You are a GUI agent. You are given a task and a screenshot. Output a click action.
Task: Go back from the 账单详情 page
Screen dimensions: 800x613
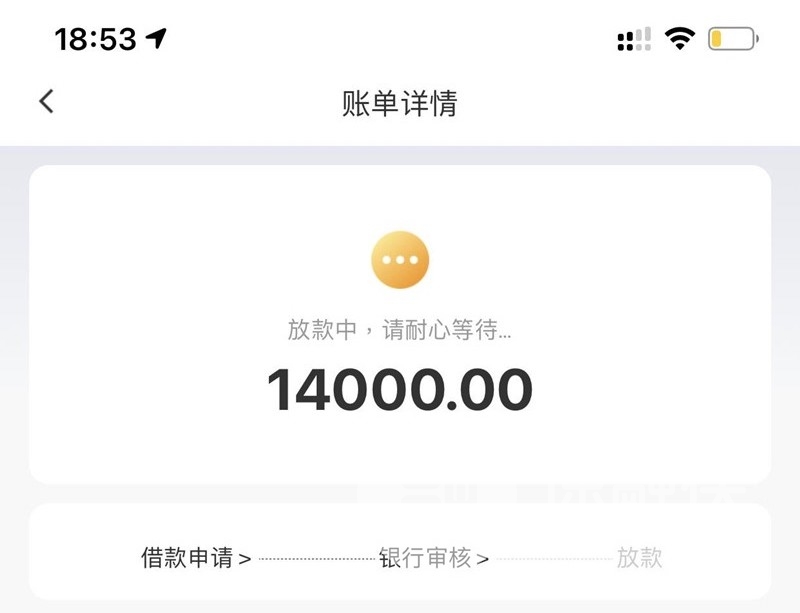pyautogui.click(x=46, y=101)
